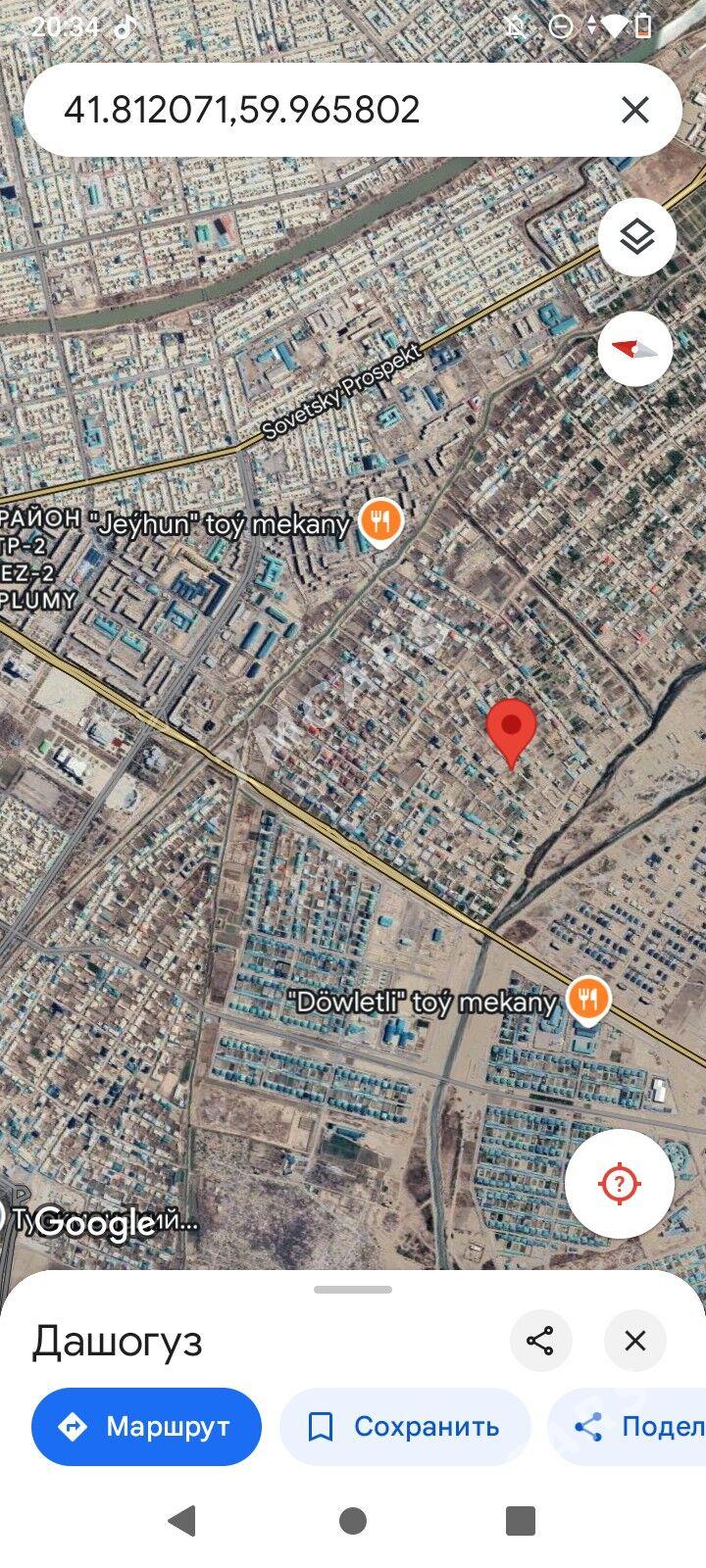Close the Дашогуз place card
This screenshot has height=1568, width=706.
(x=634, y=1341)
